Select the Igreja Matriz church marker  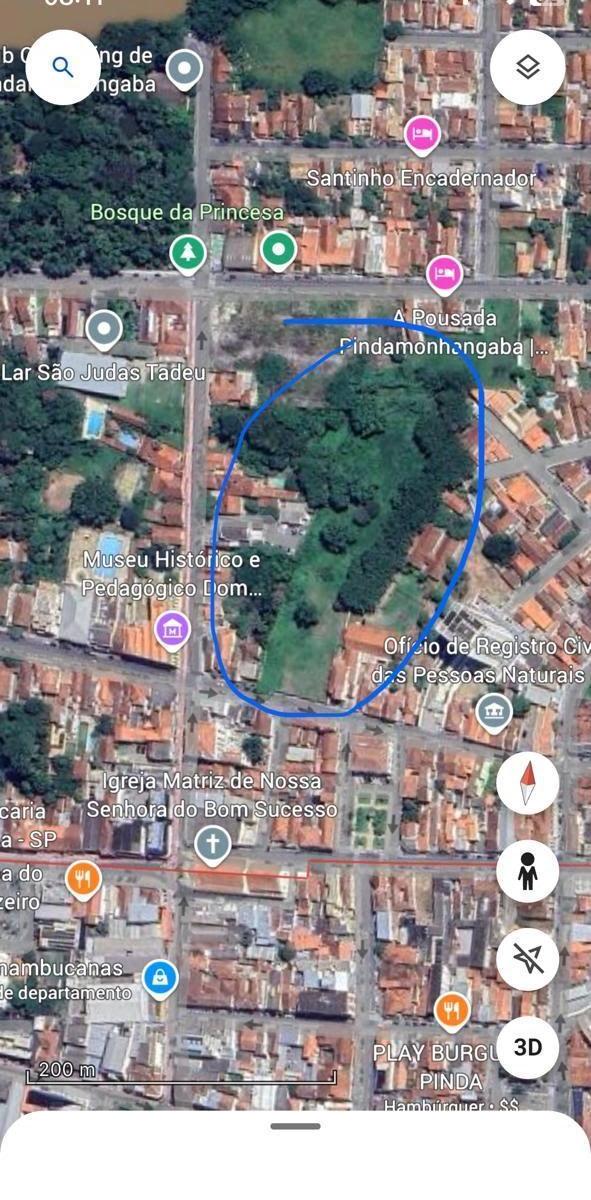(x=212, y=844)
